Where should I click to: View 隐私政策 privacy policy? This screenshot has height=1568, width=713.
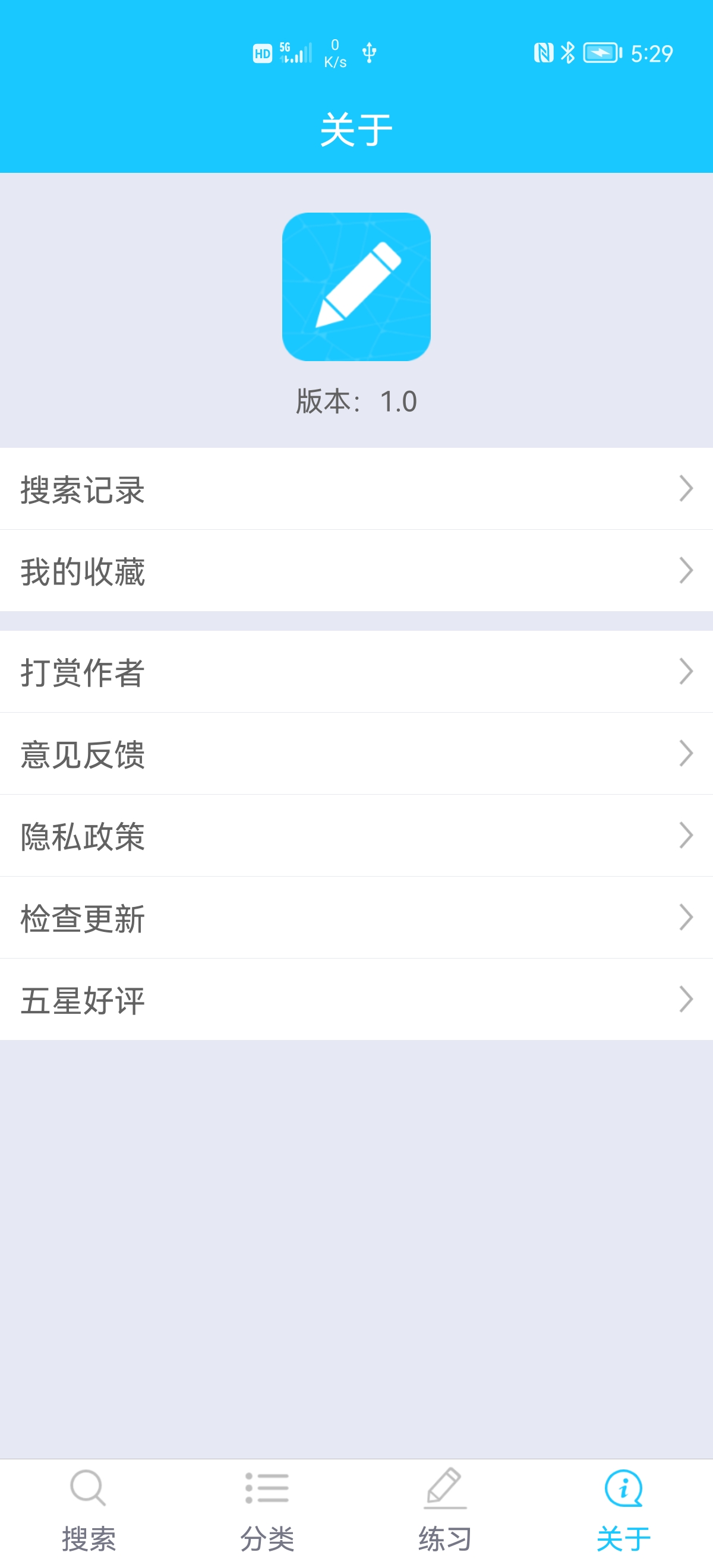[x=356, y=836]
